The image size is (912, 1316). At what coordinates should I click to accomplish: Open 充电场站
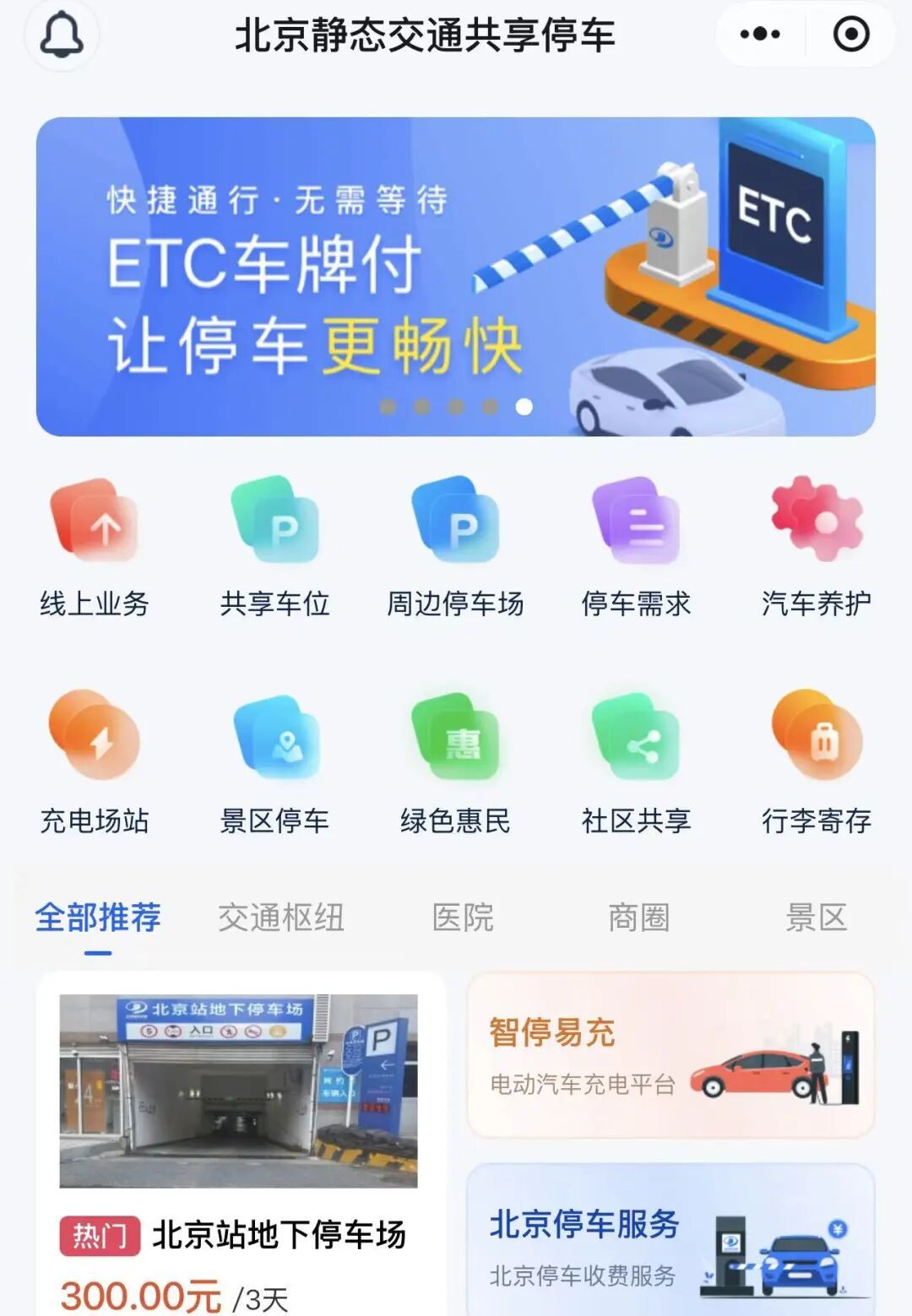[x=95, y=761]
